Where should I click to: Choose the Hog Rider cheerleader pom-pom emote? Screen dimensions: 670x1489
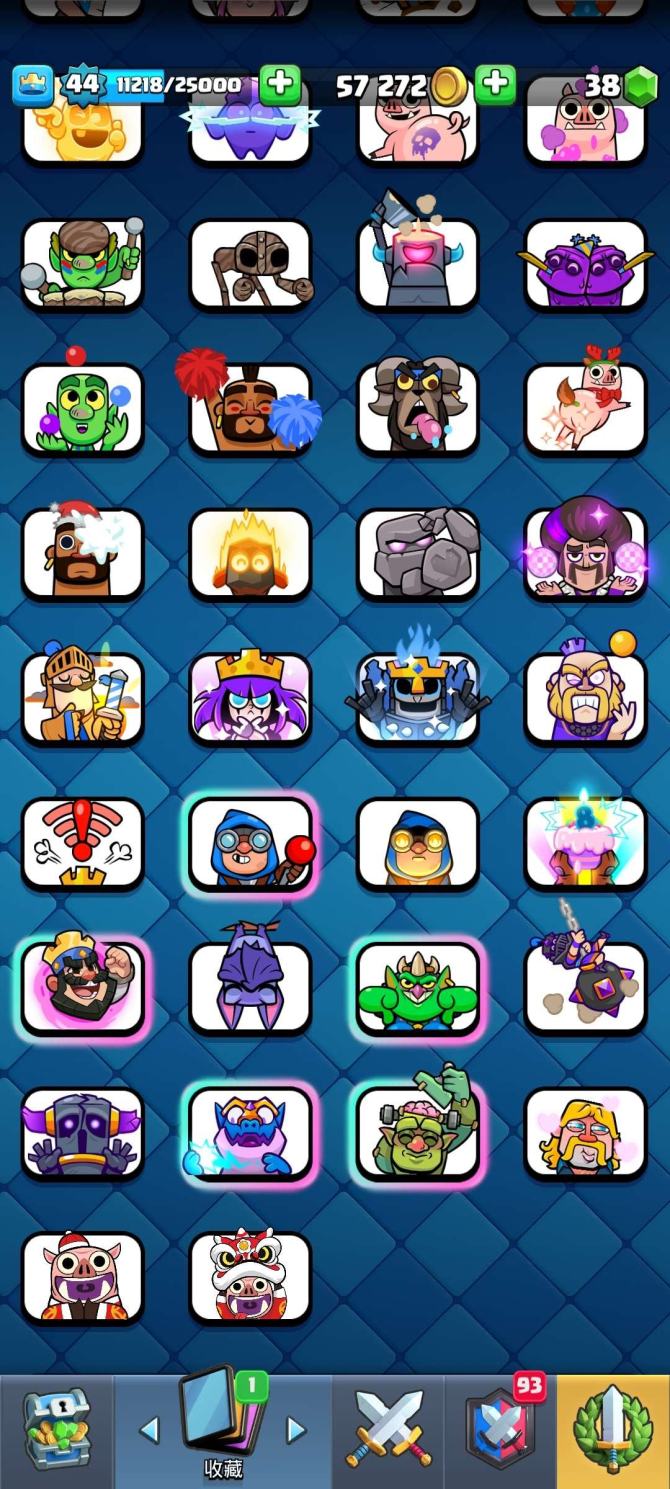(x=250, y=409)
